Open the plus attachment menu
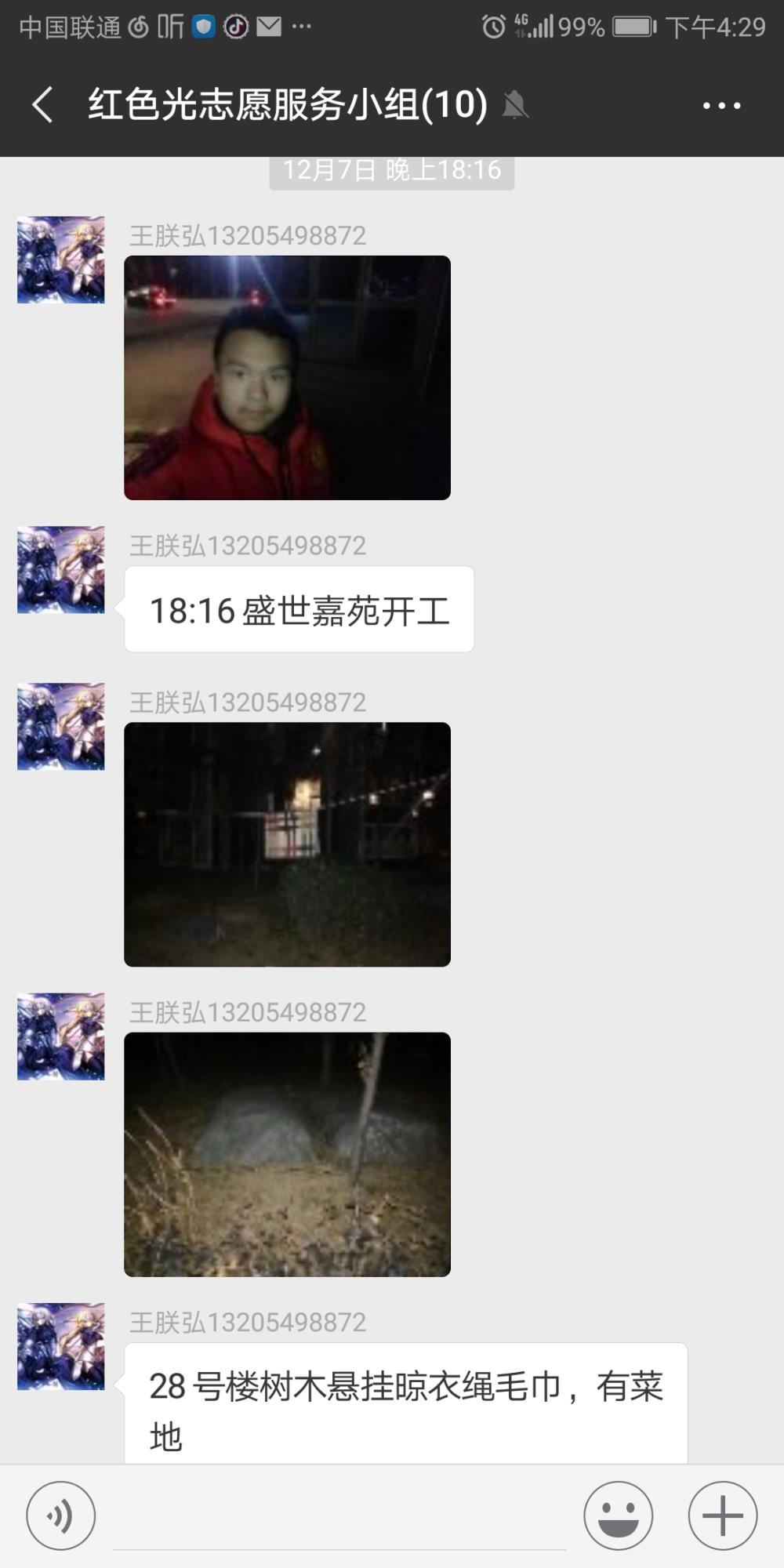Screen dimensions: 784x1568 (723, 1515)
